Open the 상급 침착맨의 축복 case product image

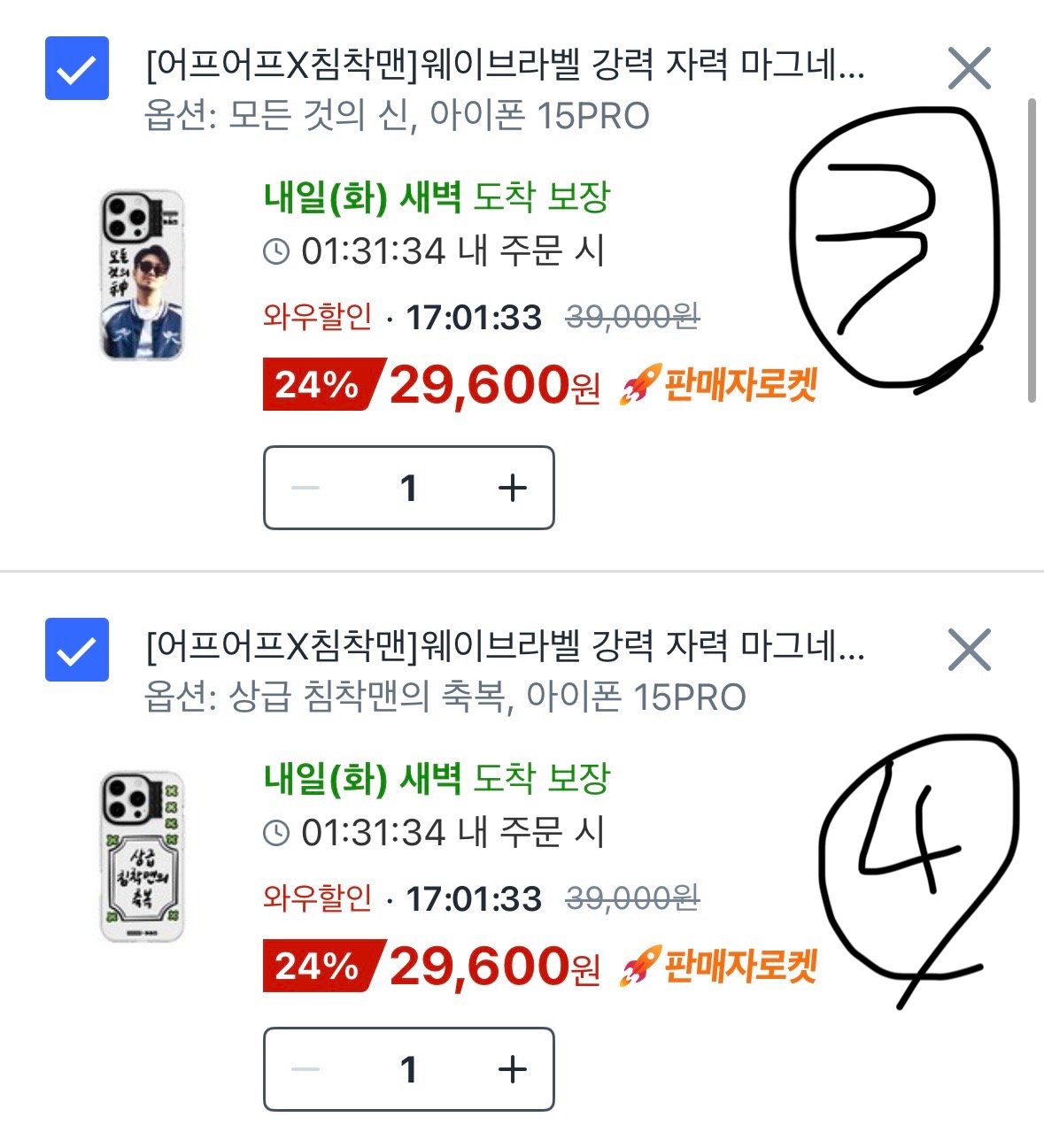click(143, 856)
